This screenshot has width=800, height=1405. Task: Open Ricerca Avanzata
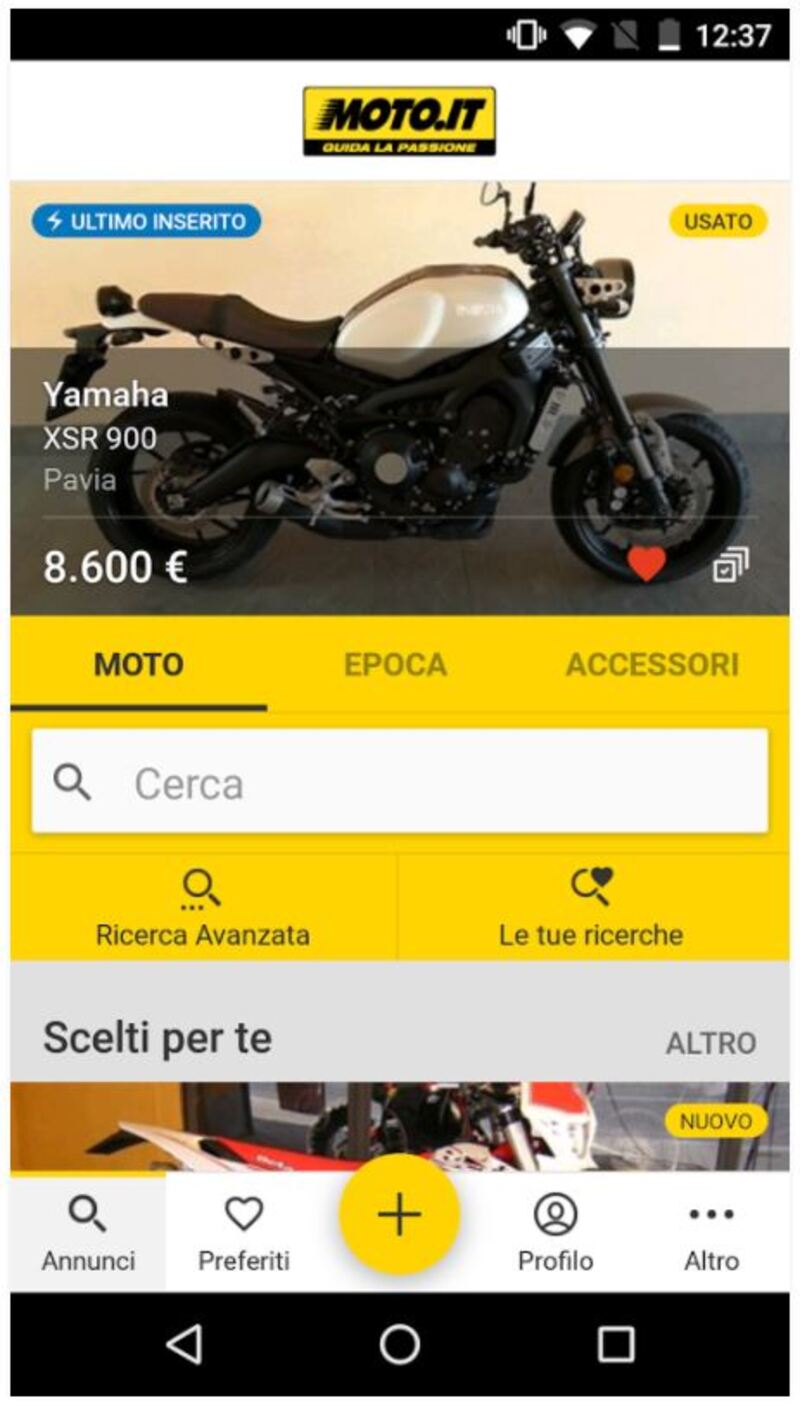pos(203,908)
